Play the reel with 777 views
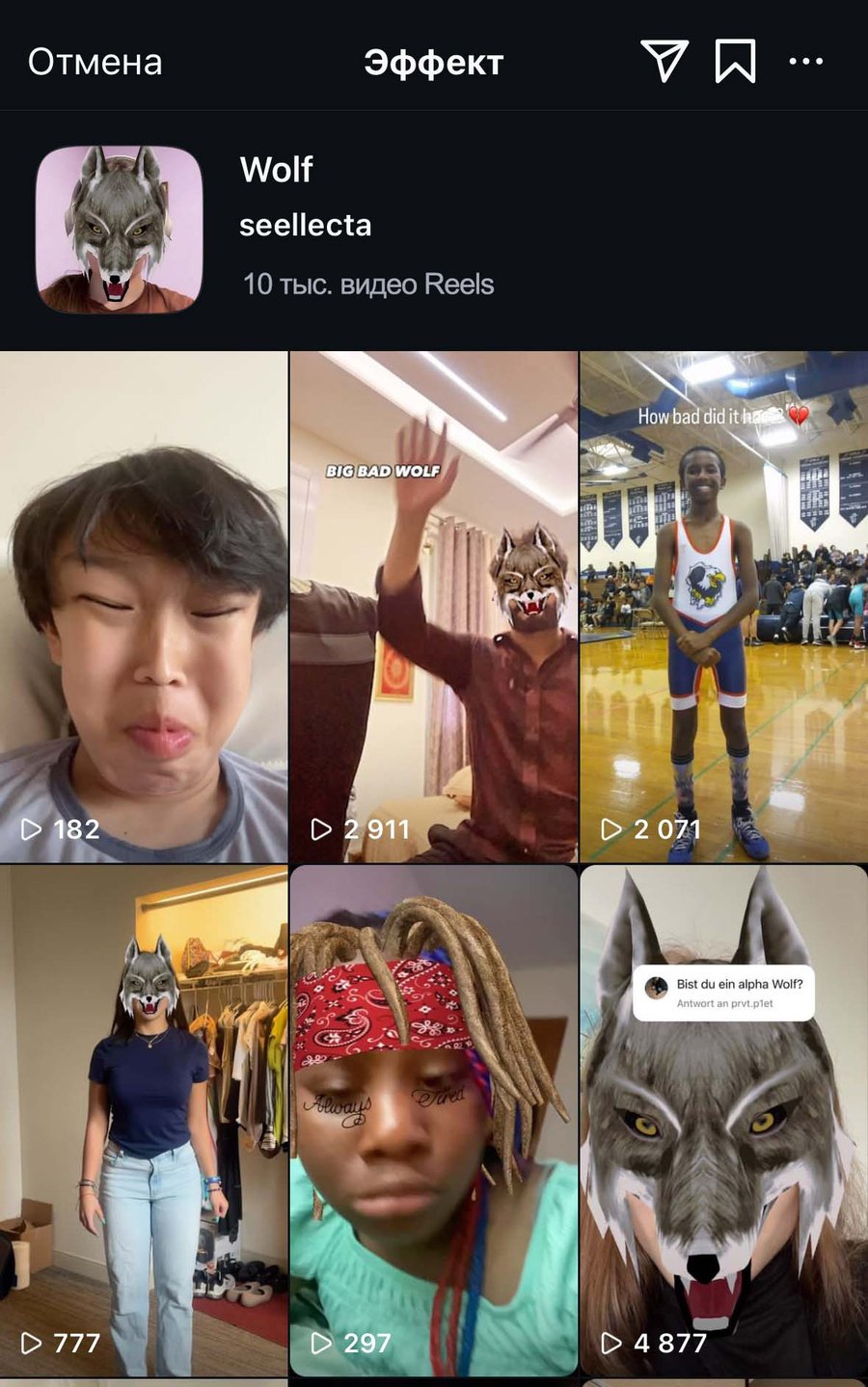The width and height of the screenshot is (868, 1387). click(x=144, y=1119)
